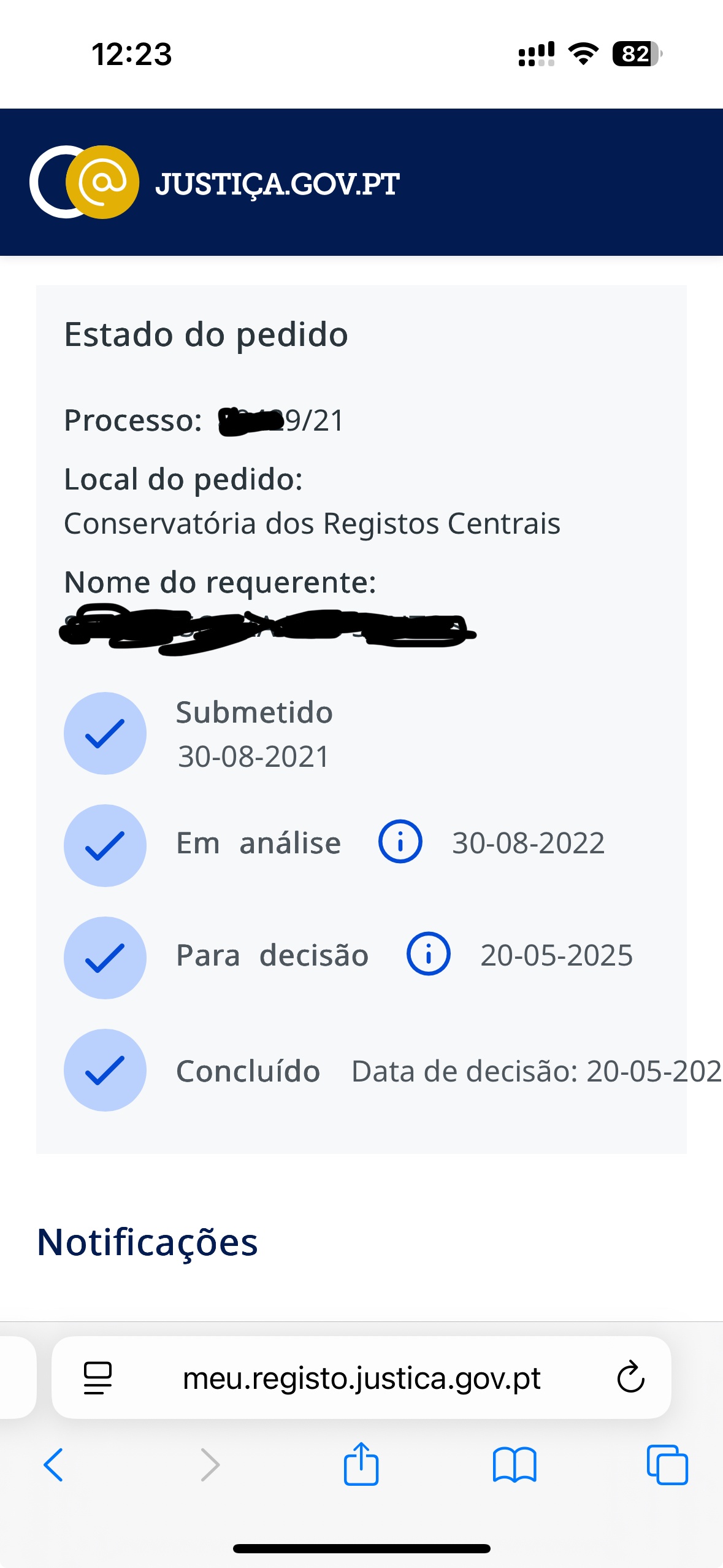Open Safari bookmarks
Screen dimensions: 723x1568
514,1465
